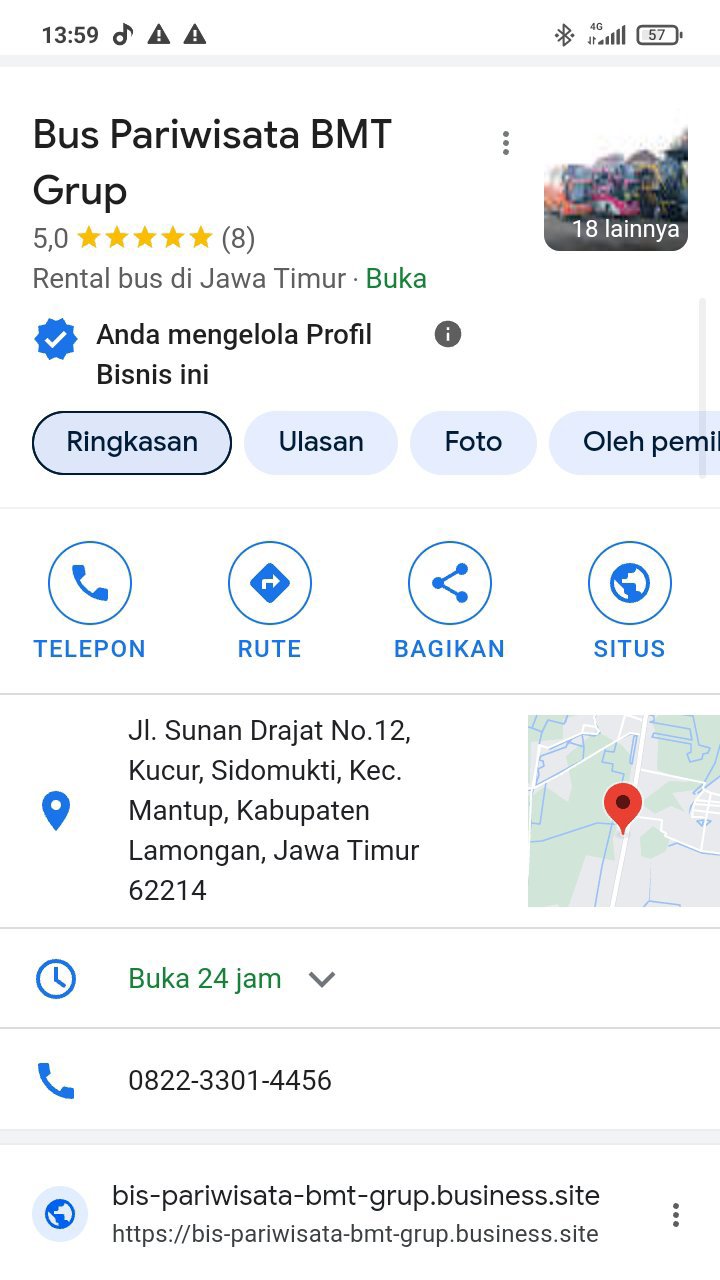This screenshot has width=720, height=1280.
Task: Switch to the Ulasan tab
Action: pyautogui.click(x=321, y=442)
